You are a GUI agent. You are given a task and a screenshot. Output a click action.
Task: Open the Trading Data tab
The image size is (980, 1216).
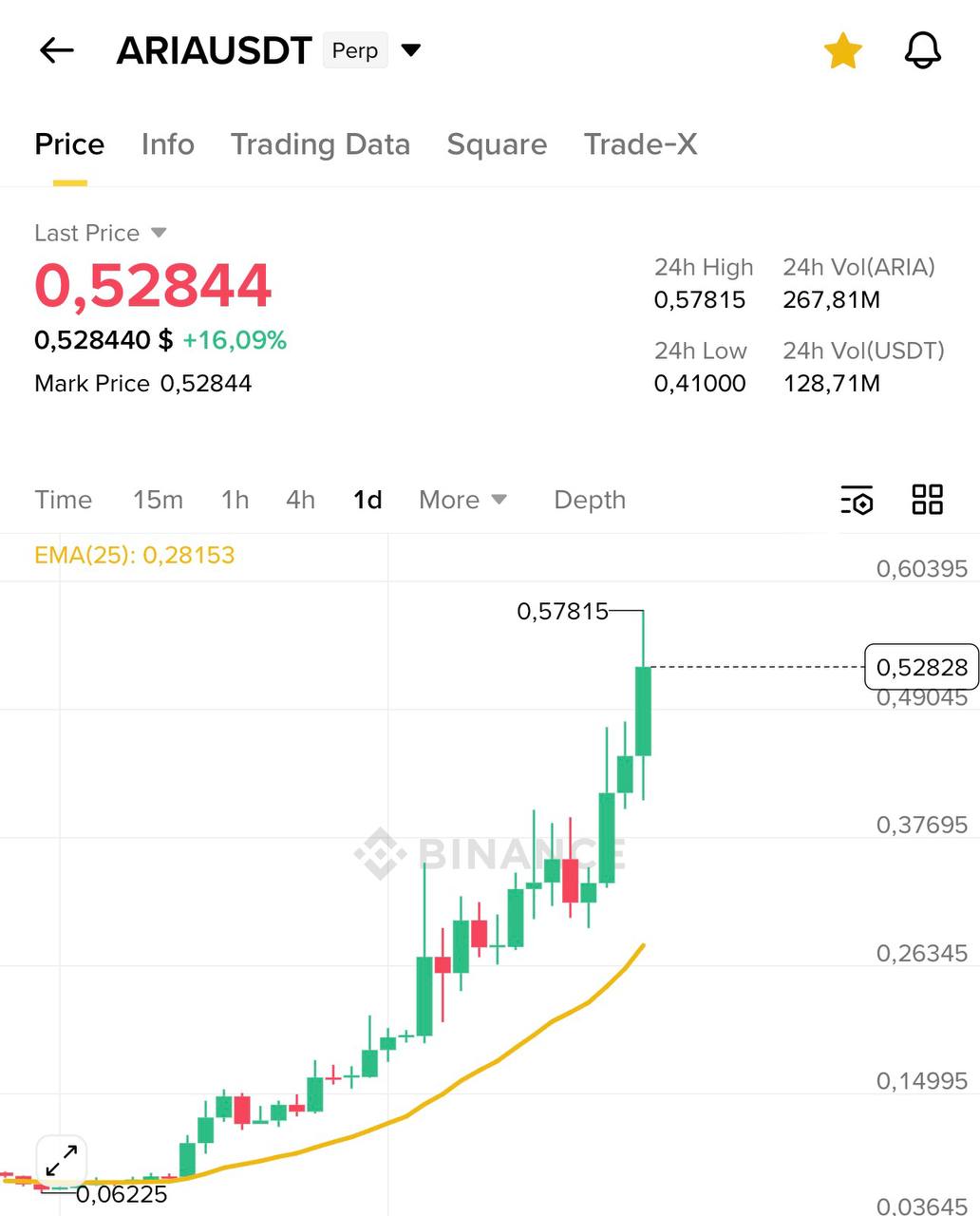tap(320, 144)
